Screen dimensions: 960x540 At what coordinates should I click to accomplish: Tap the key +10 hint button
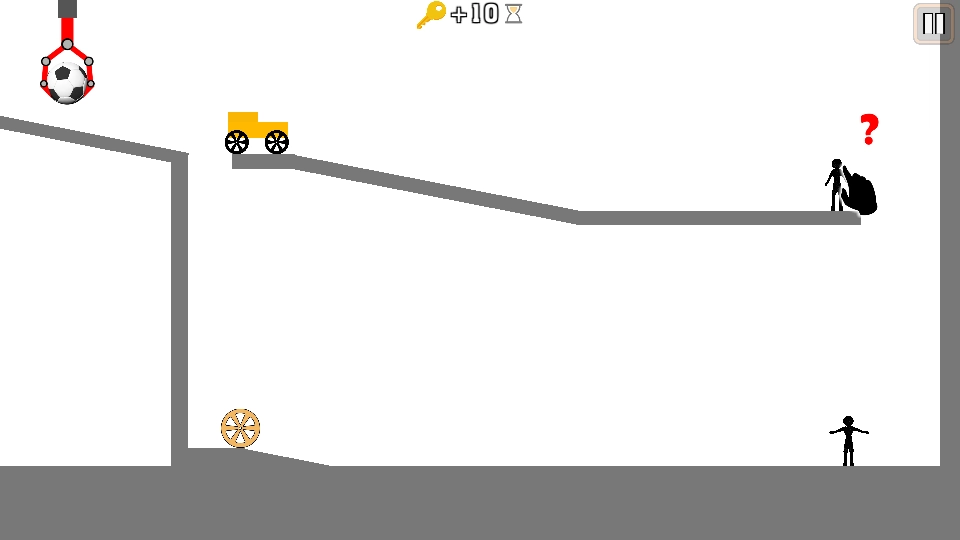coord(469,14)
